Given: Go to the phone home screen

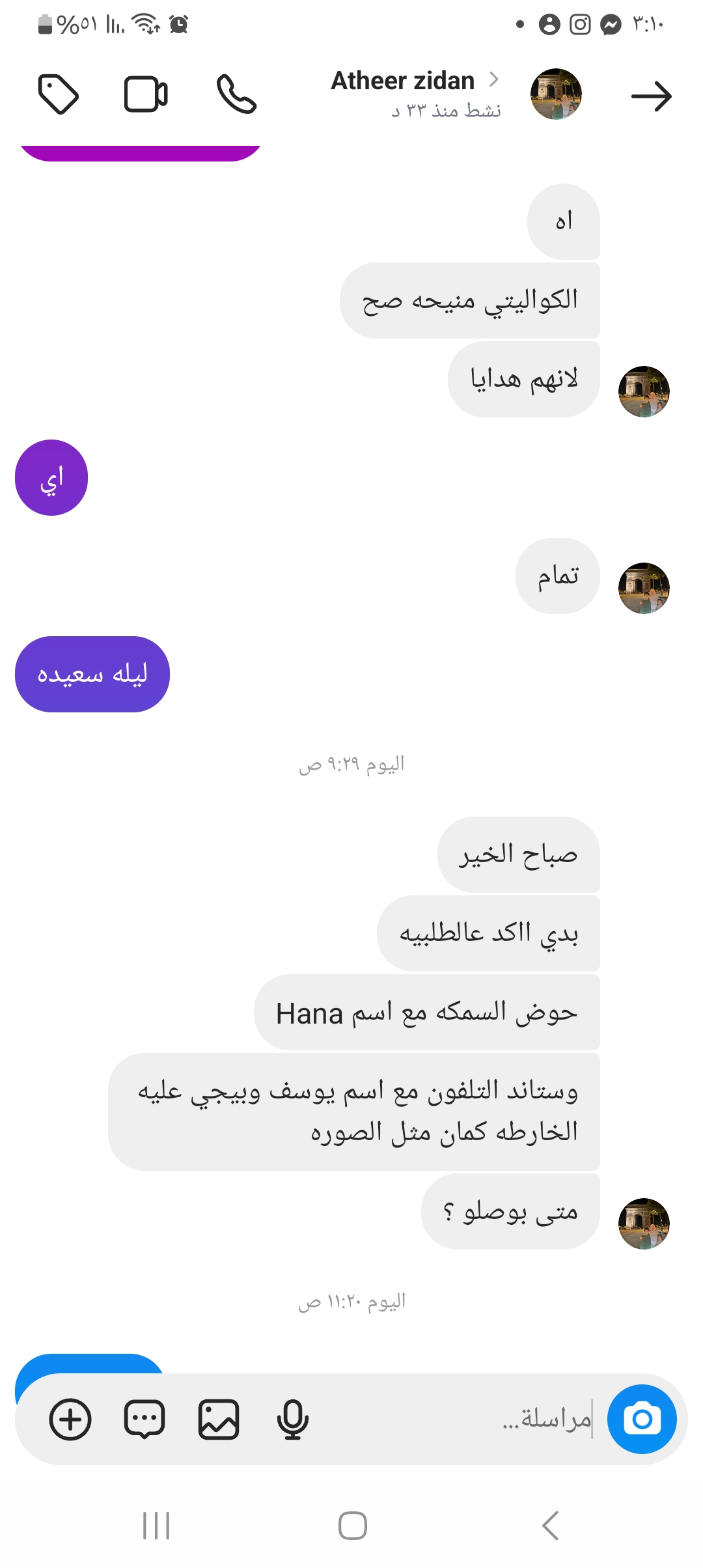Looking at the screenshot, I should [x=352, y=1526].
